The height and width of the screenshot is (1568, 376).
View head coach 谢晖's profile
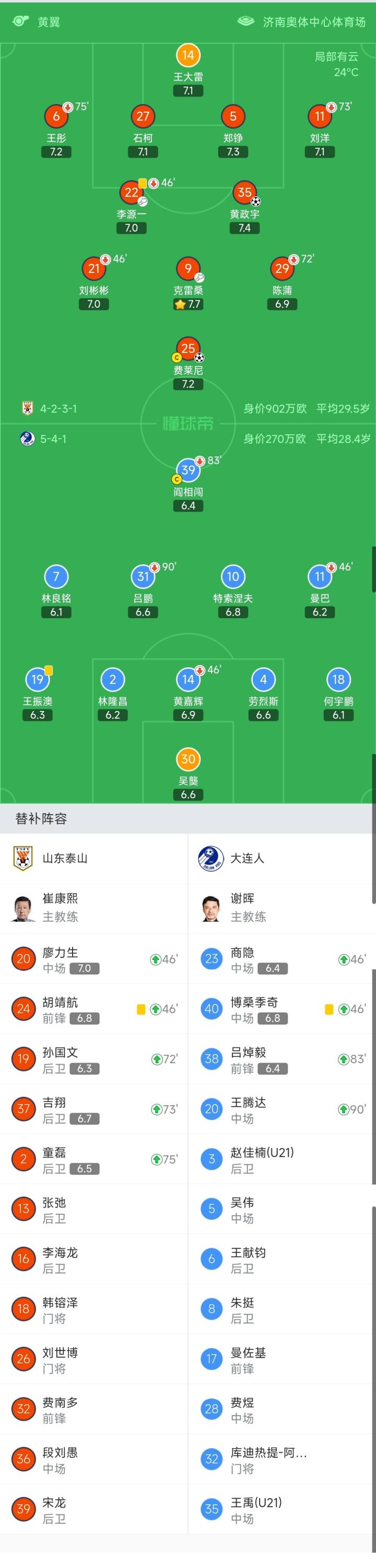point(242,908)
